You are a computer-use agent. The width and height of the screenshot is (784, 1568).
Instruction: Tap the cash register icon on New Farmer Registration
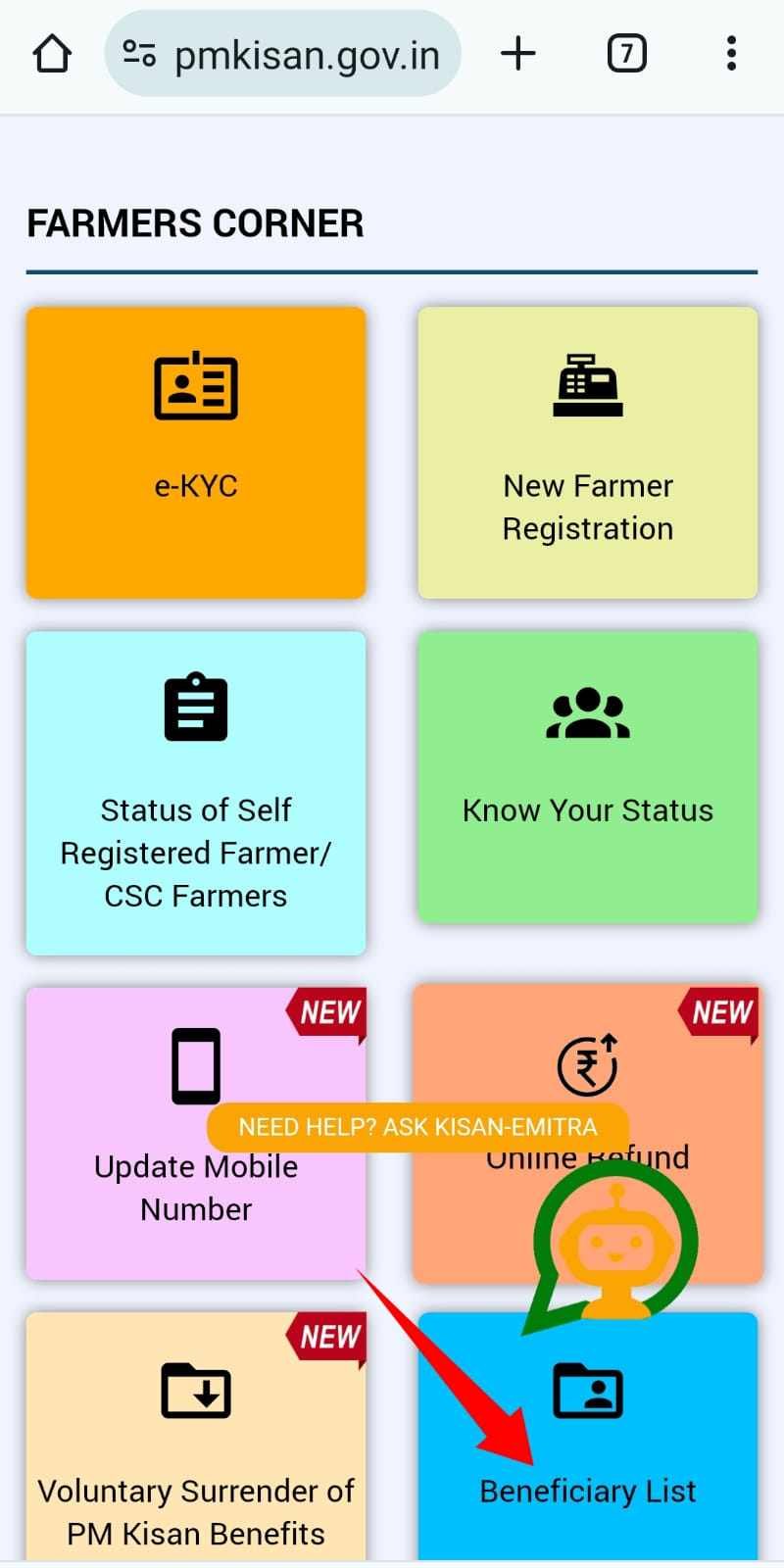click(x=587, y=385)
